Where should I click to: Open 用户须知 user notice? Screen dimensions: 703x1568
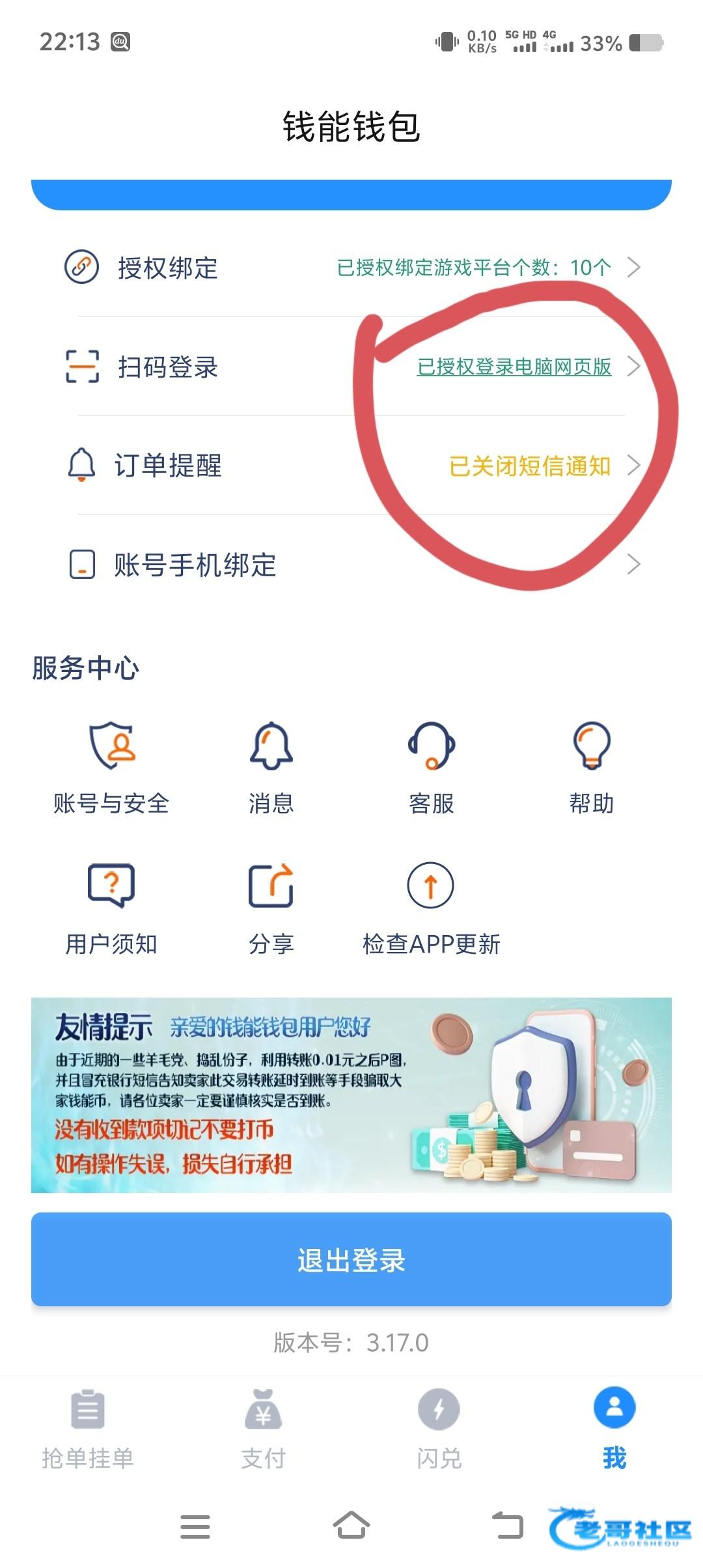[x=111, y=908]
